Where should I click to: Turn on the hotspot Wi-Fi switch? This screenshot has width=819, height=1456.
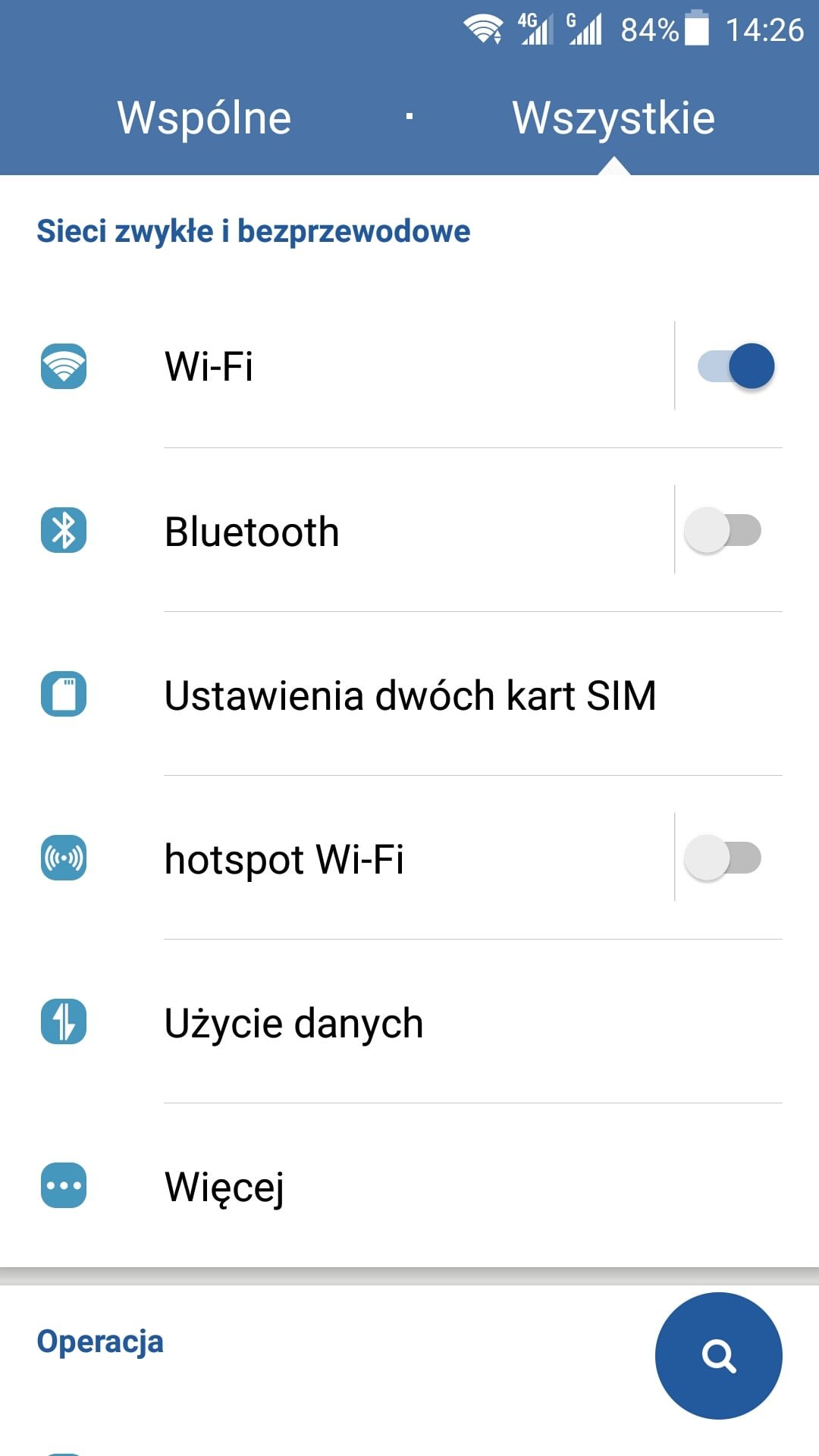723,858
